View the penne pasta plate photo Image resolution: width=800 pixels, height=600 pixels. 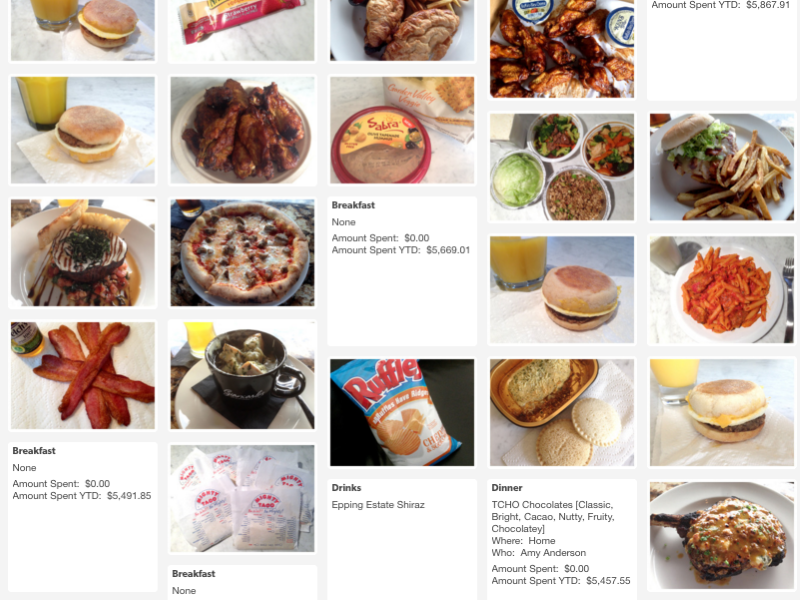722,290
